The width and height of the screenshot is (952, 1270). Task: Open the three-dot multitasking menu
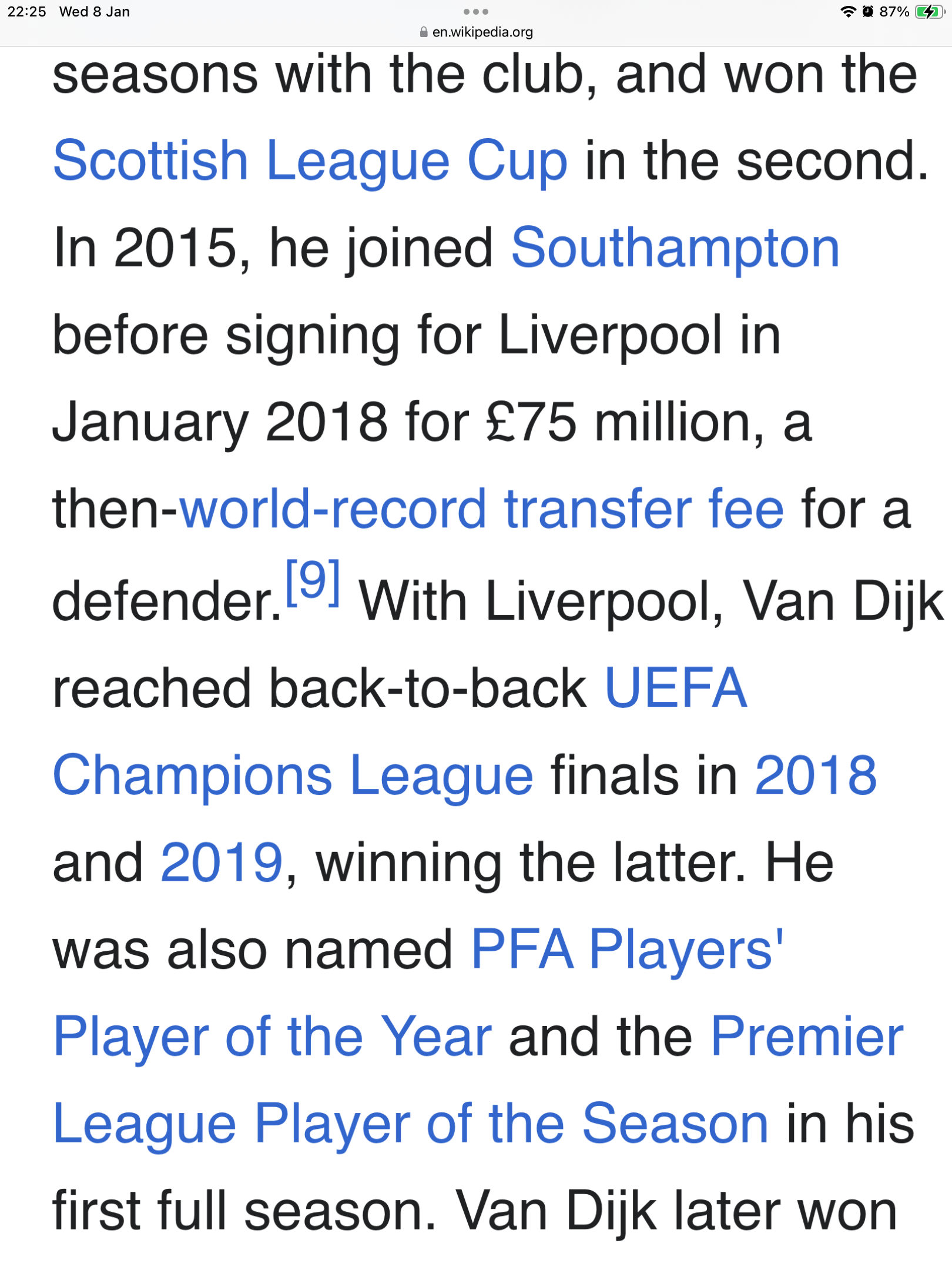coord(476,12)
